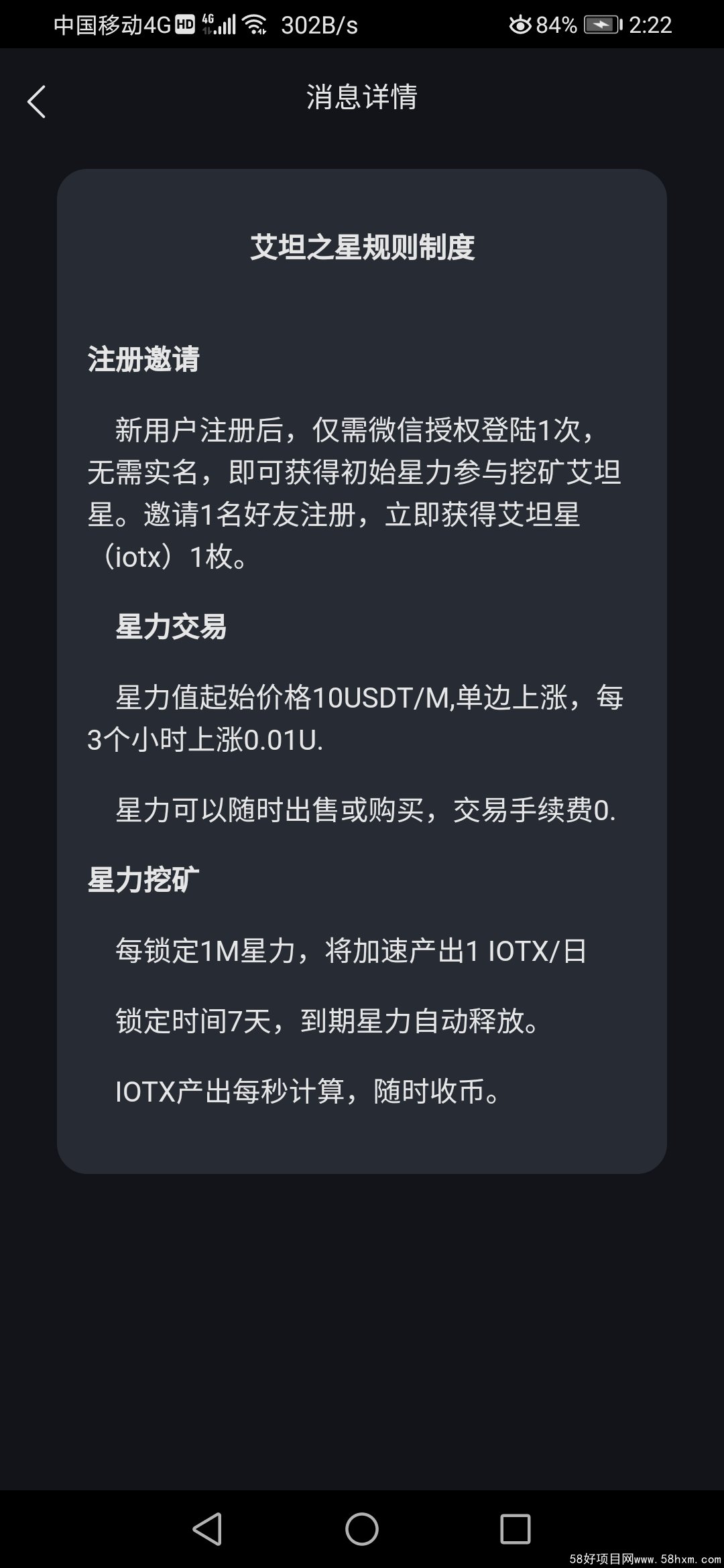Go back from the 消息详情 page
The image size is (724, 1568).
point(36,102)
